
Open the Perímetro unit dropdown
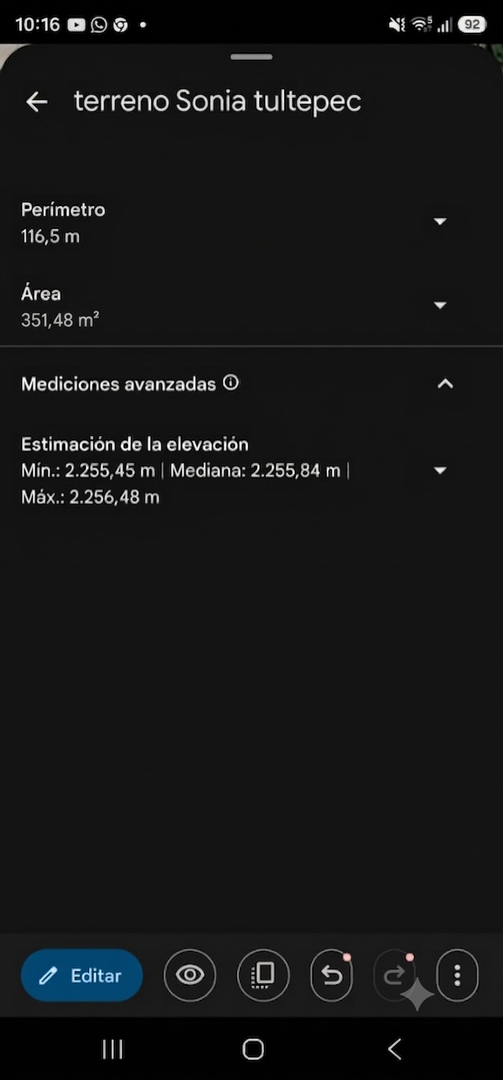[440, 221]
